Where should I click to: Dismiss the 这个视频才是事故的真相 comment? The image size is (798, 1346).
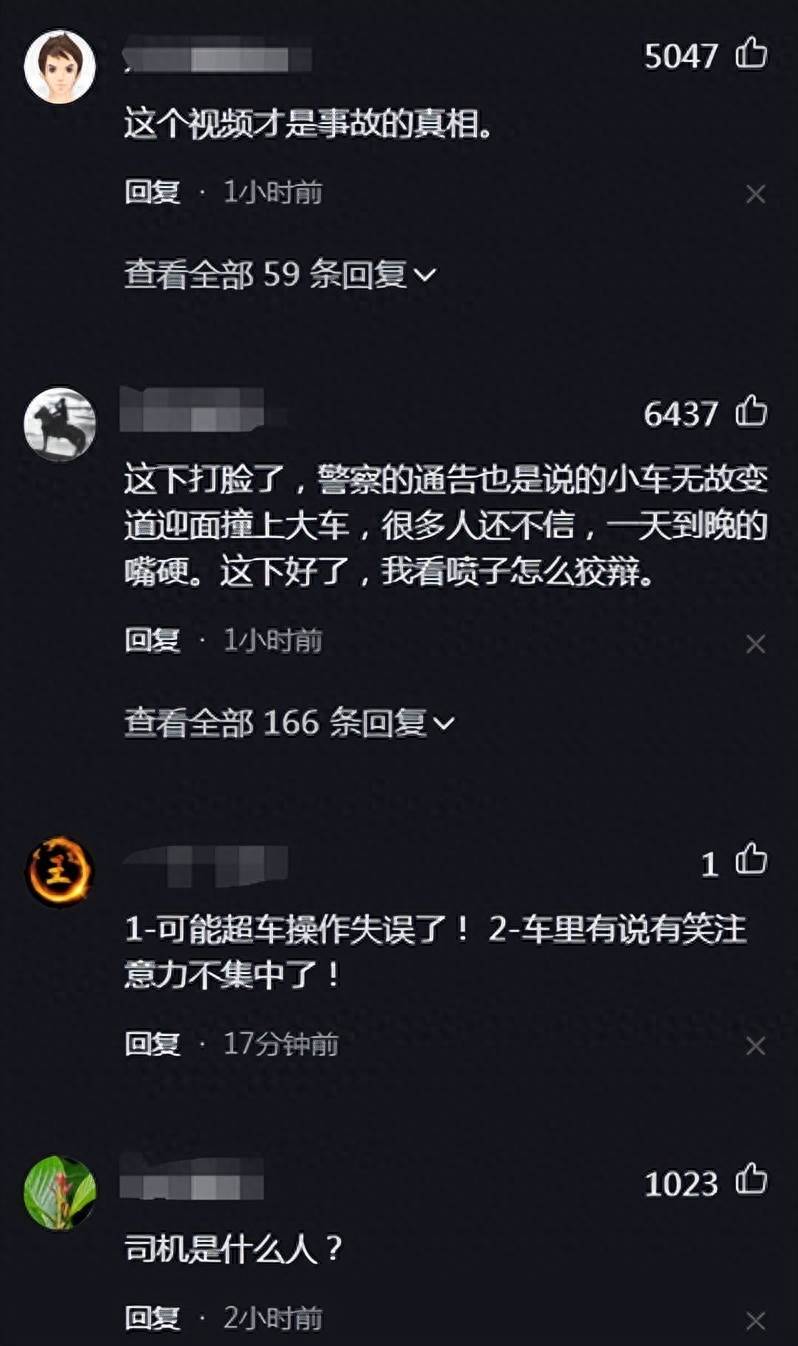click(756, 194)
